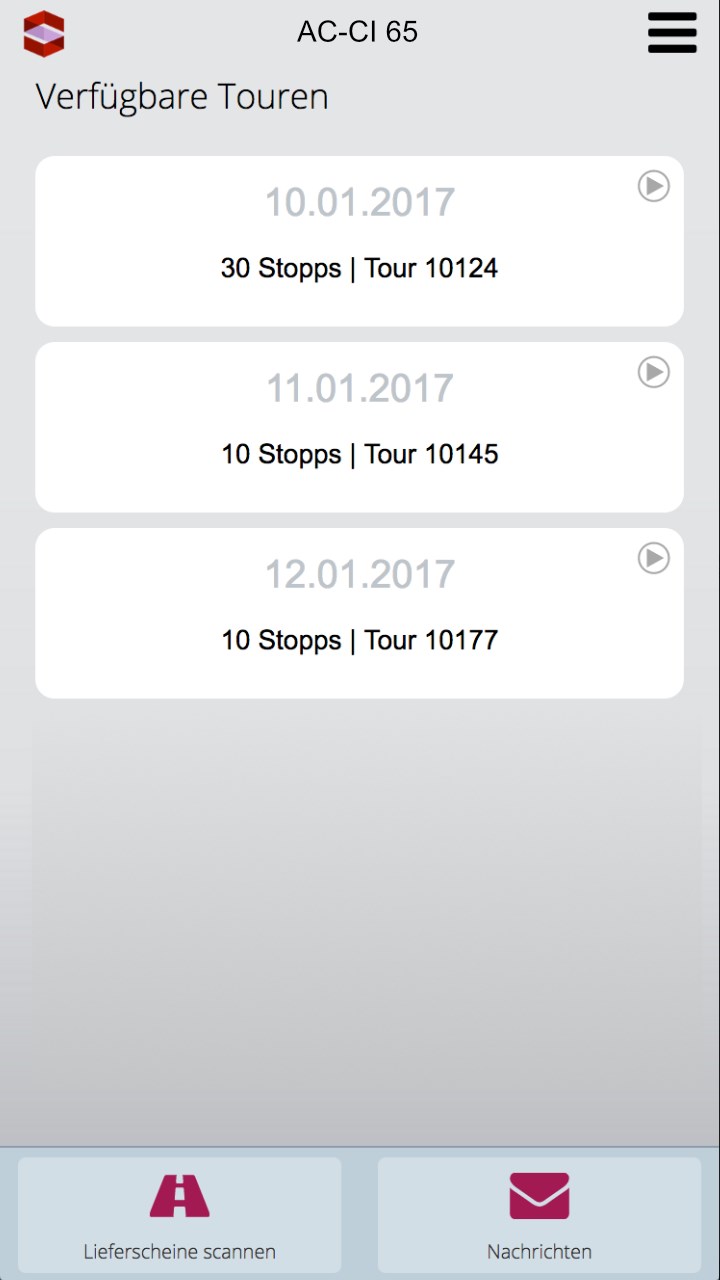Start tour 10124 with the play icon
Viewport: 720px width, 1280px height.
coord(654,186)
